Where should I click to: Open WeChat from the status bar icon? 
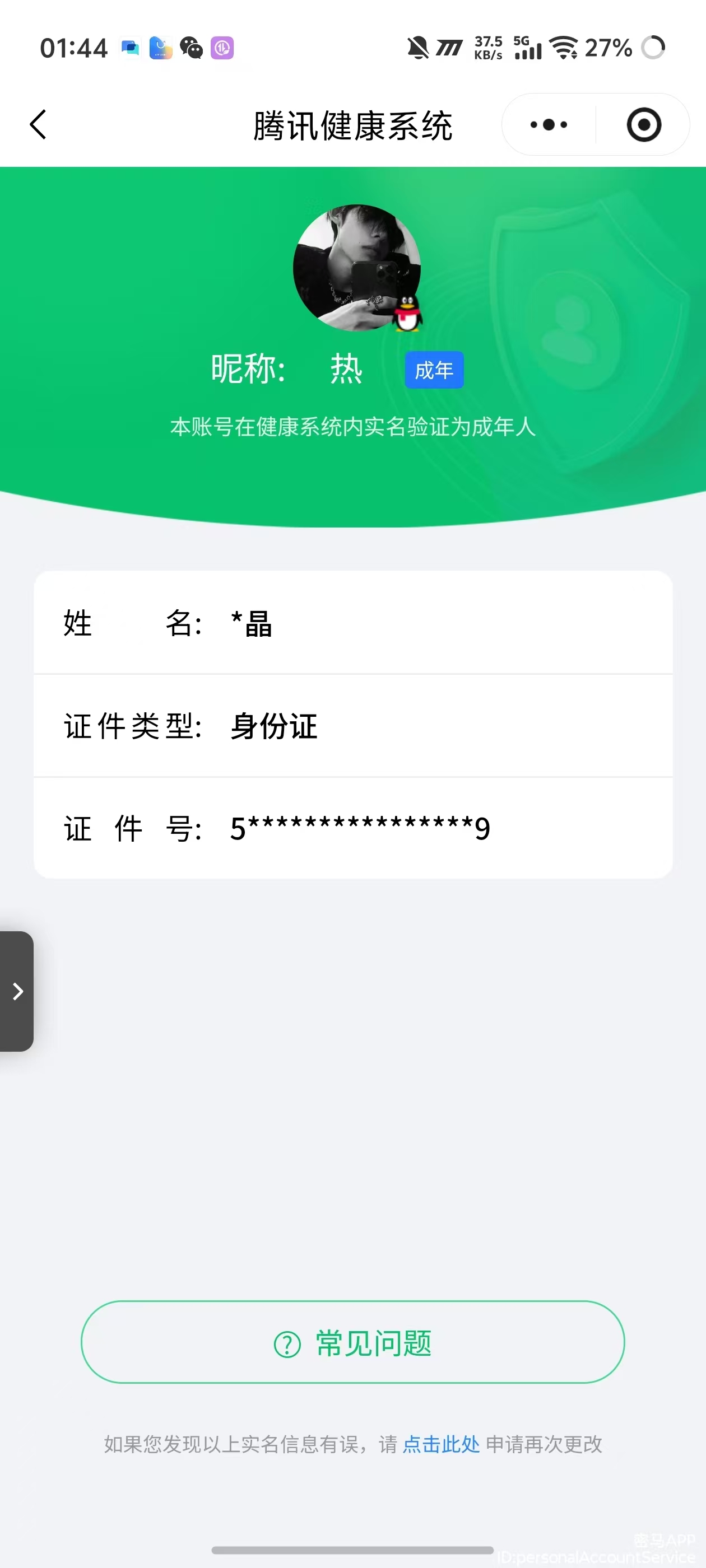(191, 48)
